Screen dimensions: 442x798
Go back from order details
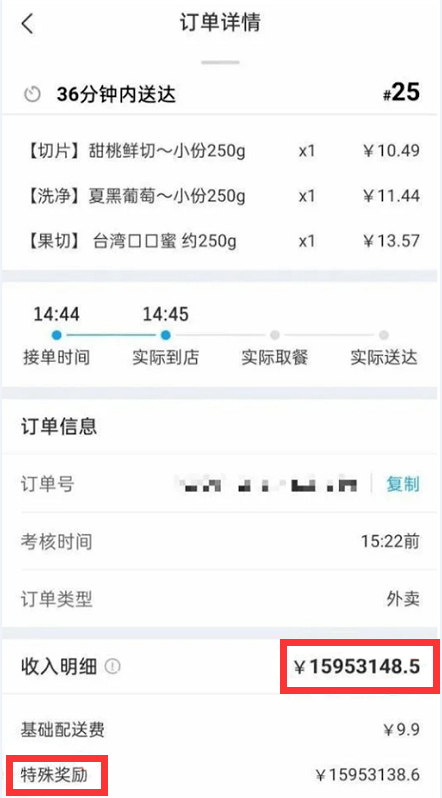(27, 24)
